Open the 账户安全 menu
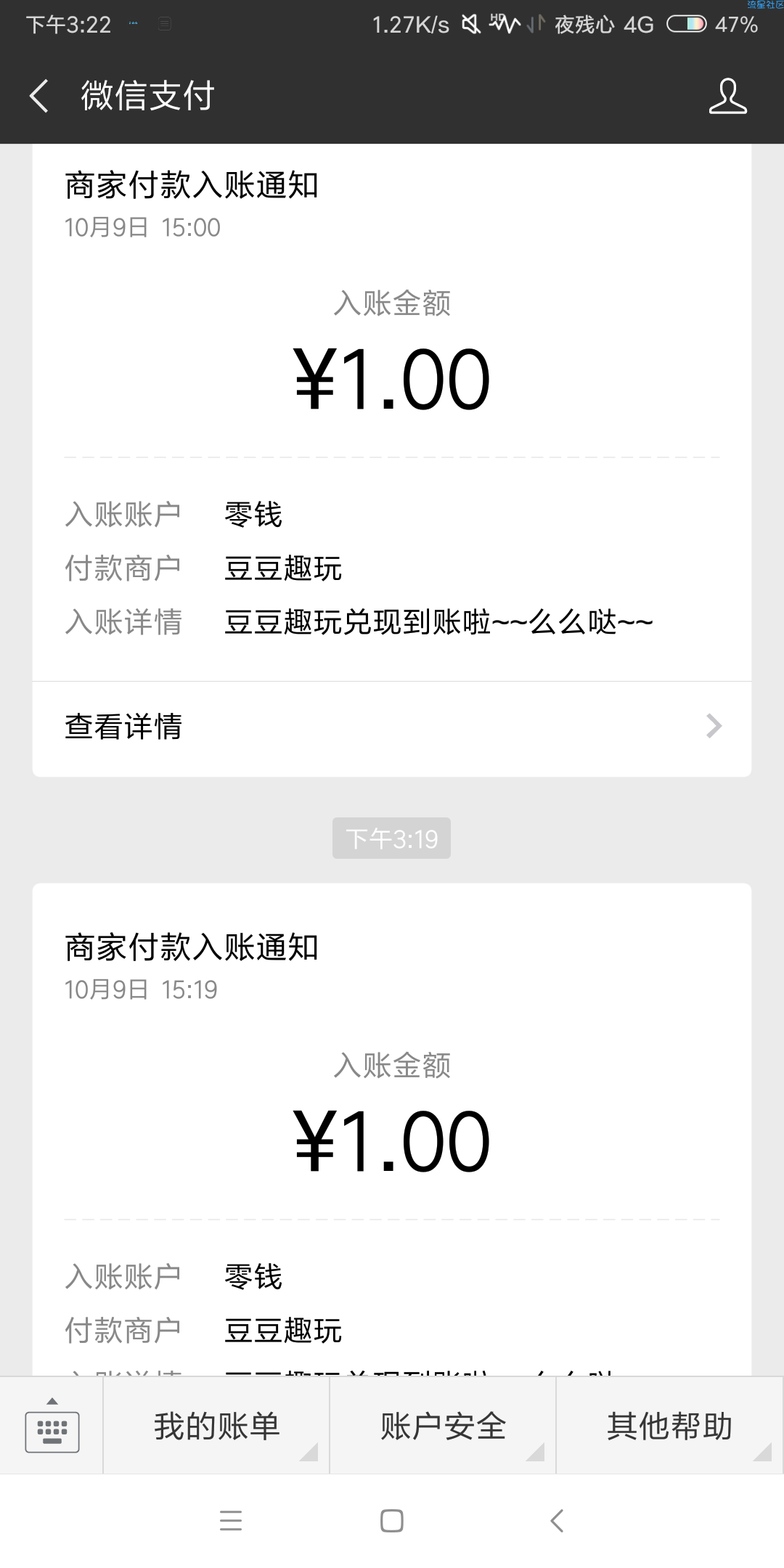Image resolution: width=784 pixels, height=1568 pixels. coord(443,1426)
